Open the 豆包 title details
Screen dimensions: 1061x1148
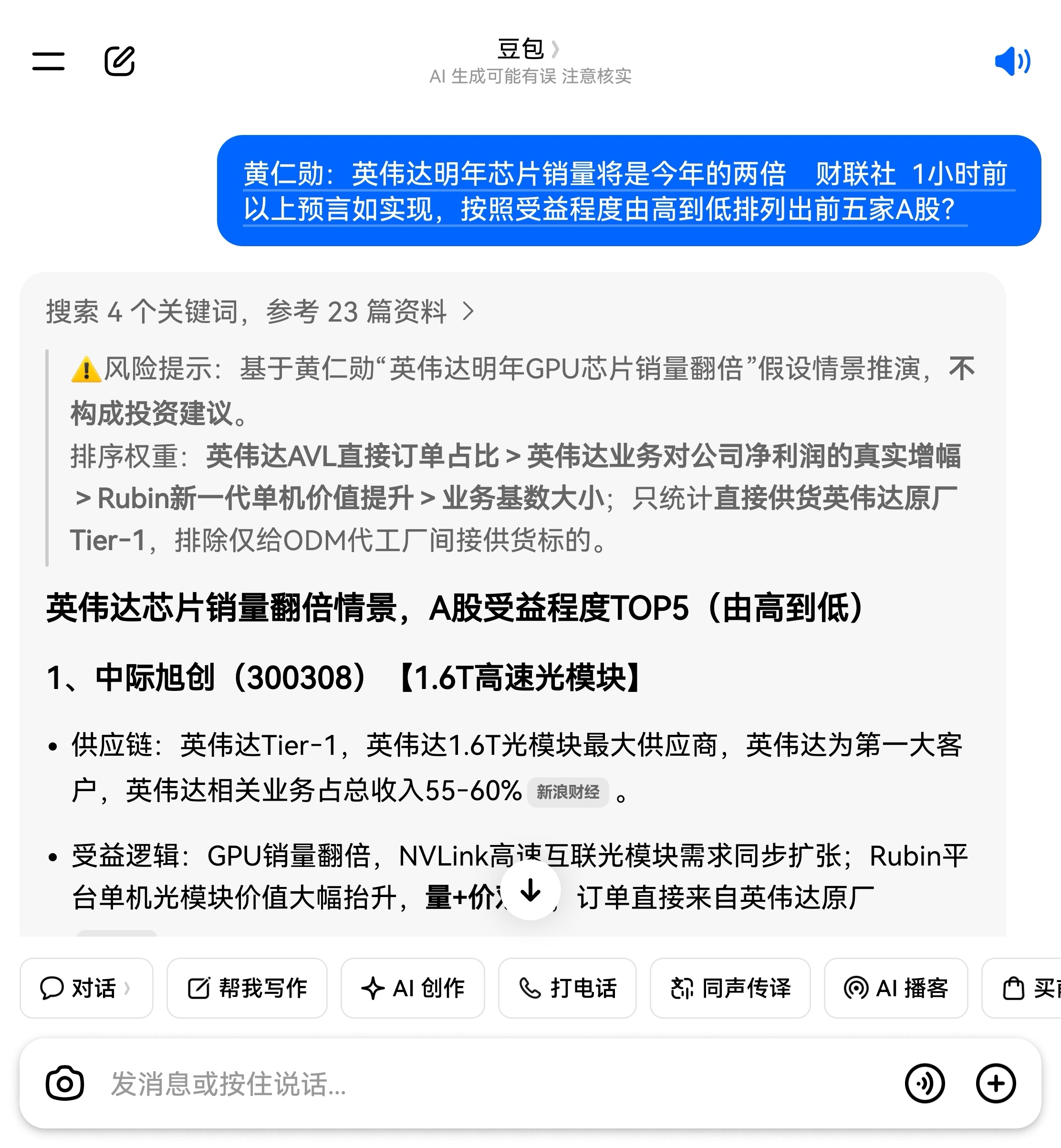pos(529,50)
